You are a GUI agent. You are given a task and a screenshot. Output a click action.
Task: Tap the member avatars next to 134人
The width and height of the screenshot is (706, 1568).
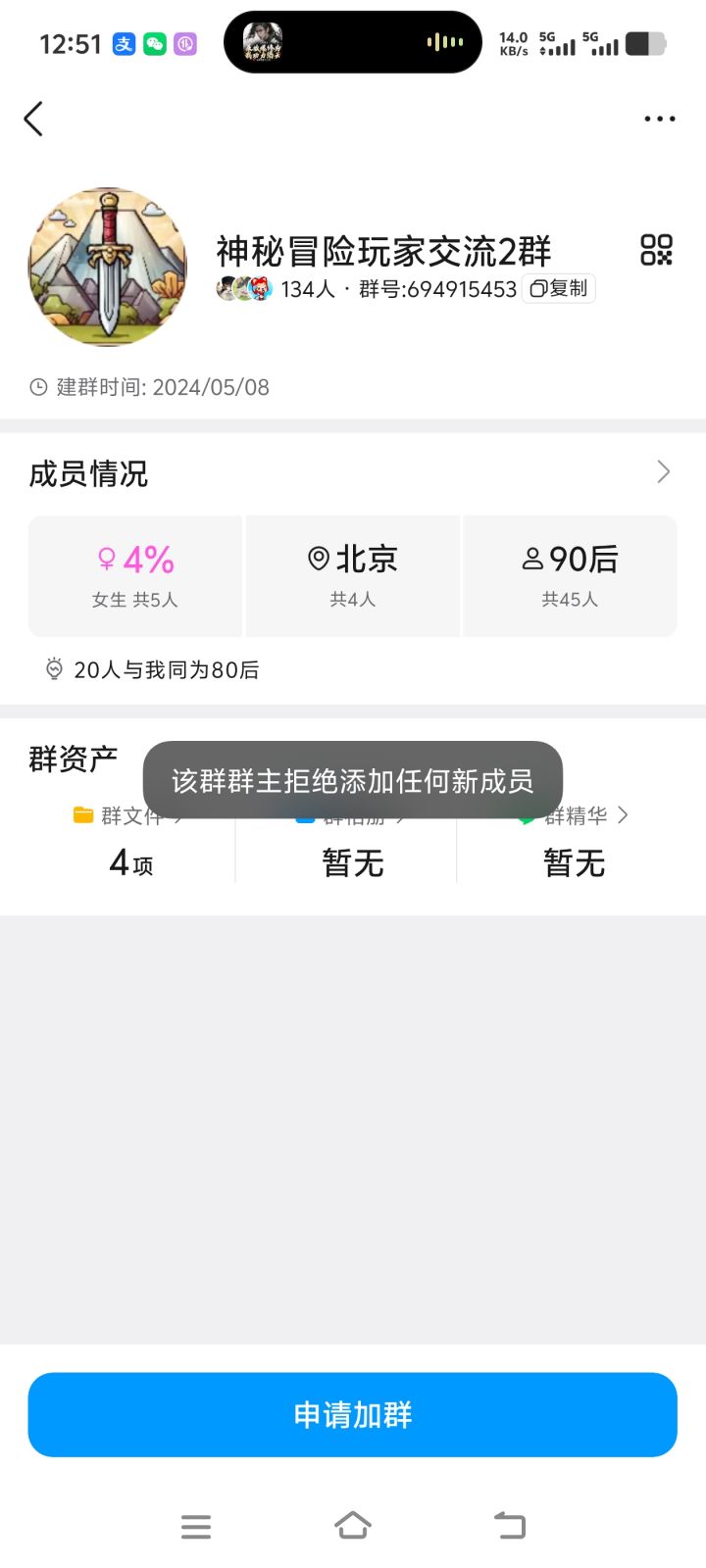click(x=243, y=287)
